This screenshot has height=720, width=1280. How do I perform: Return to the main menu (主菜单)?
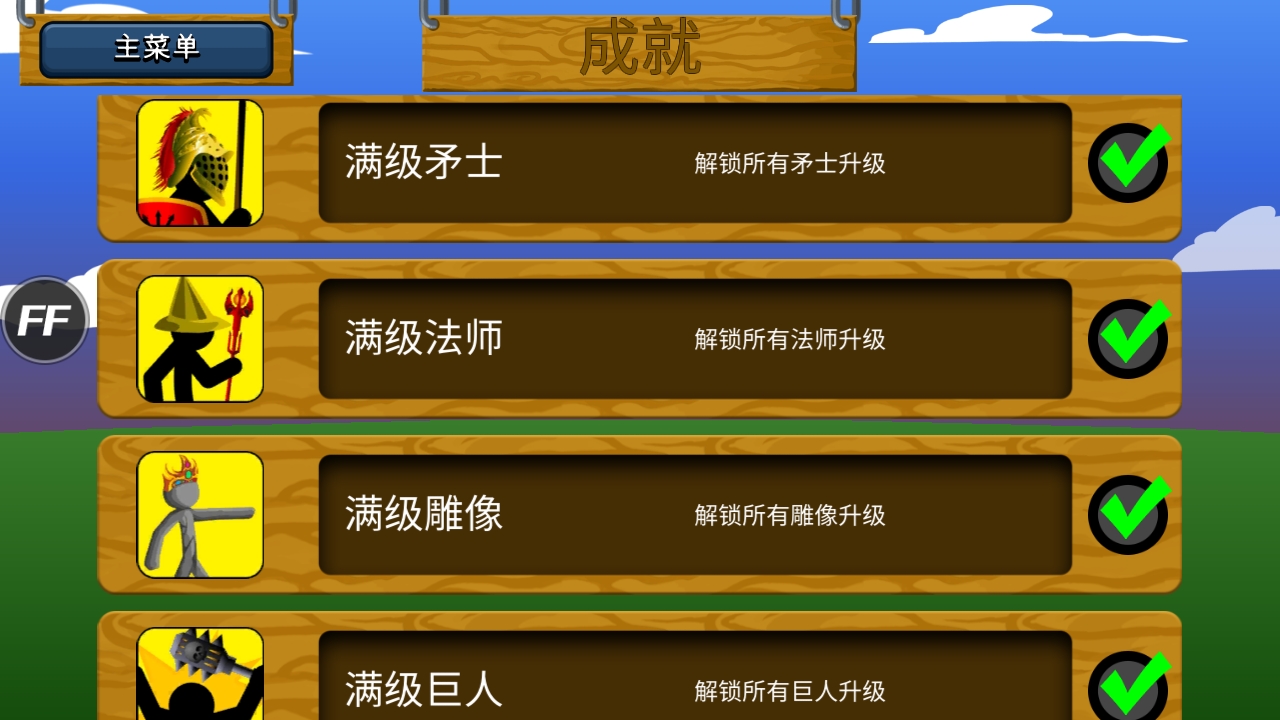(156, 49)
